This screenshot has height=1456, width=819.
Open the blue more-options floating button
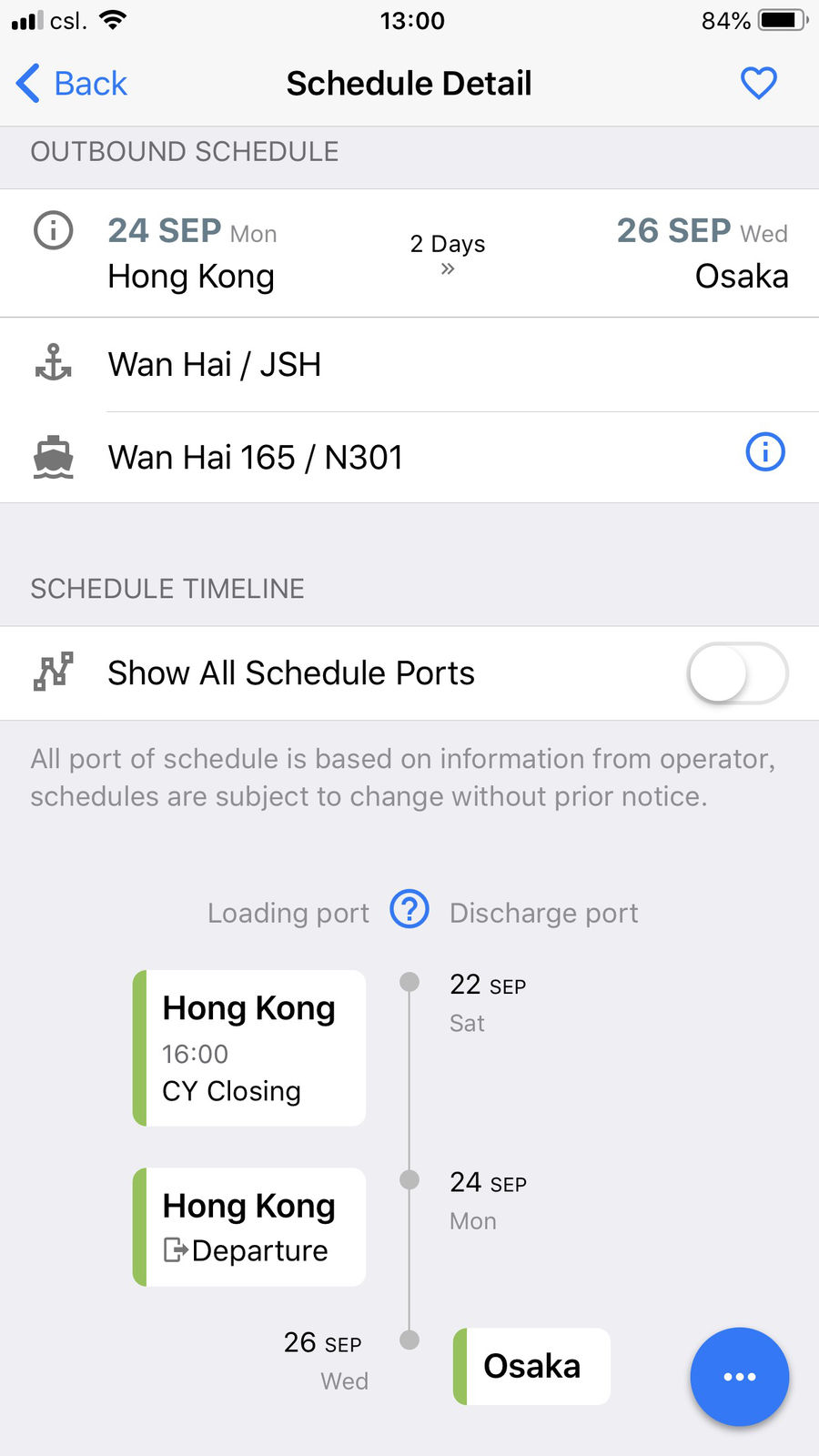click(739, 1376)
